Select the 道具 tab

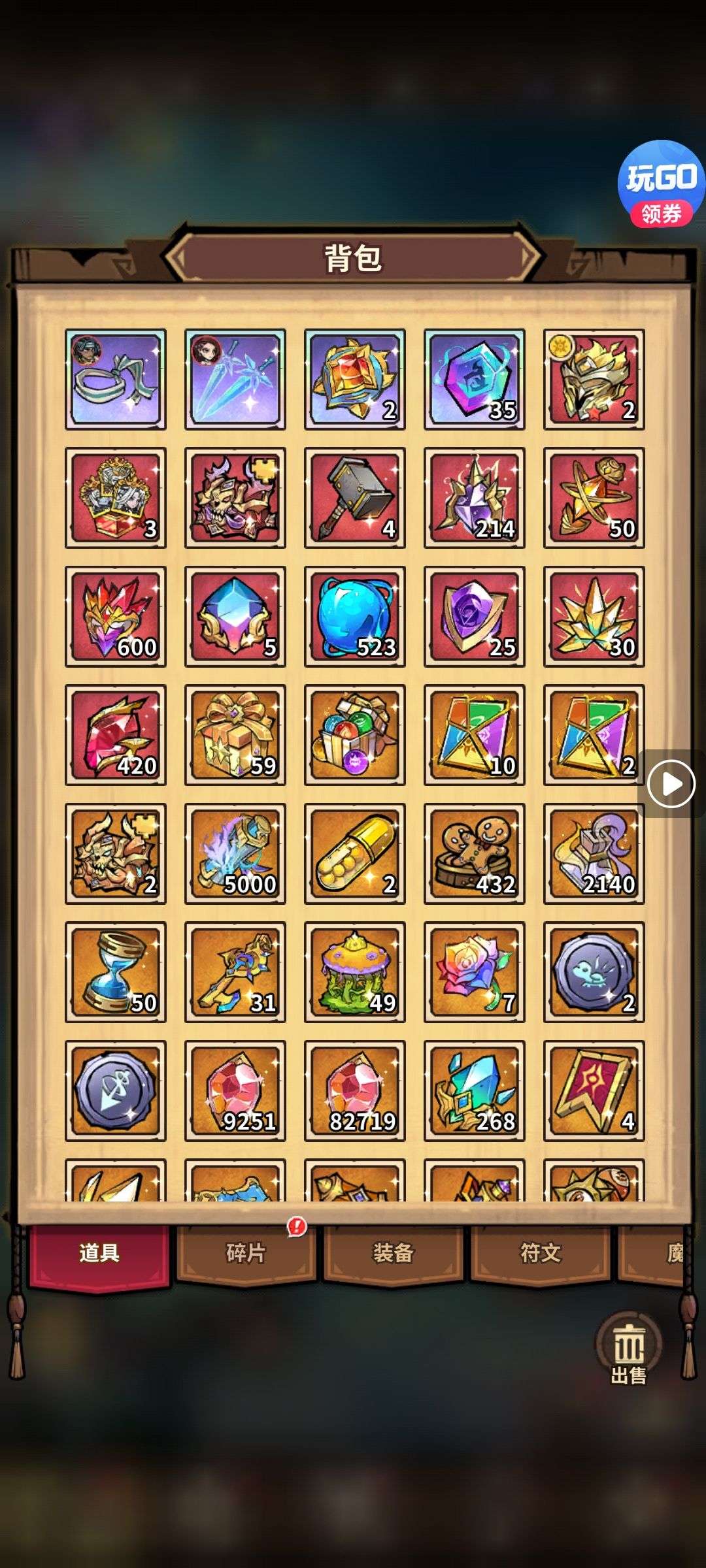point(99,1253)
